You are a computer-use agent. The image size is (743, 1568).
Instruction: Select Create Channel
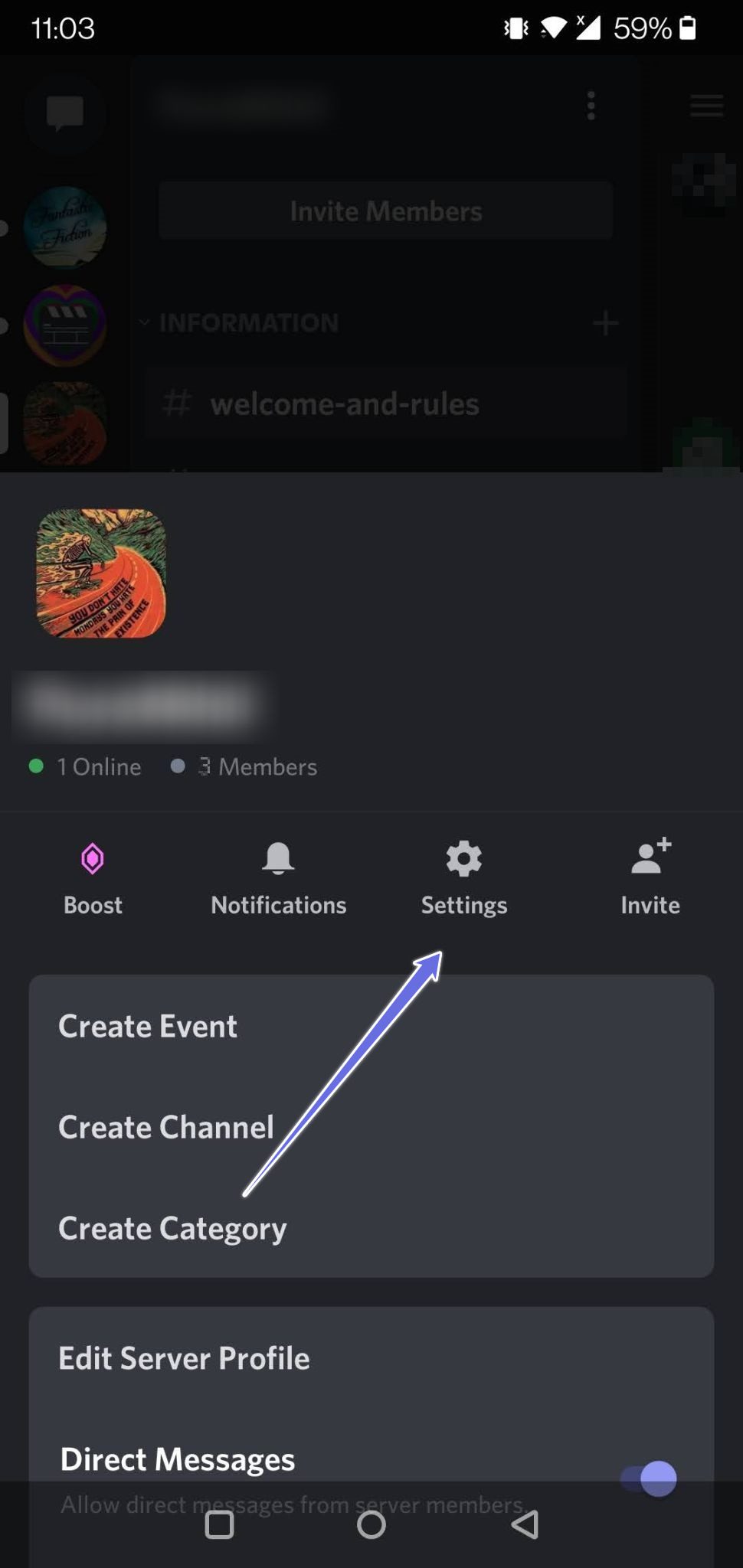click(x=166, y=1127)
